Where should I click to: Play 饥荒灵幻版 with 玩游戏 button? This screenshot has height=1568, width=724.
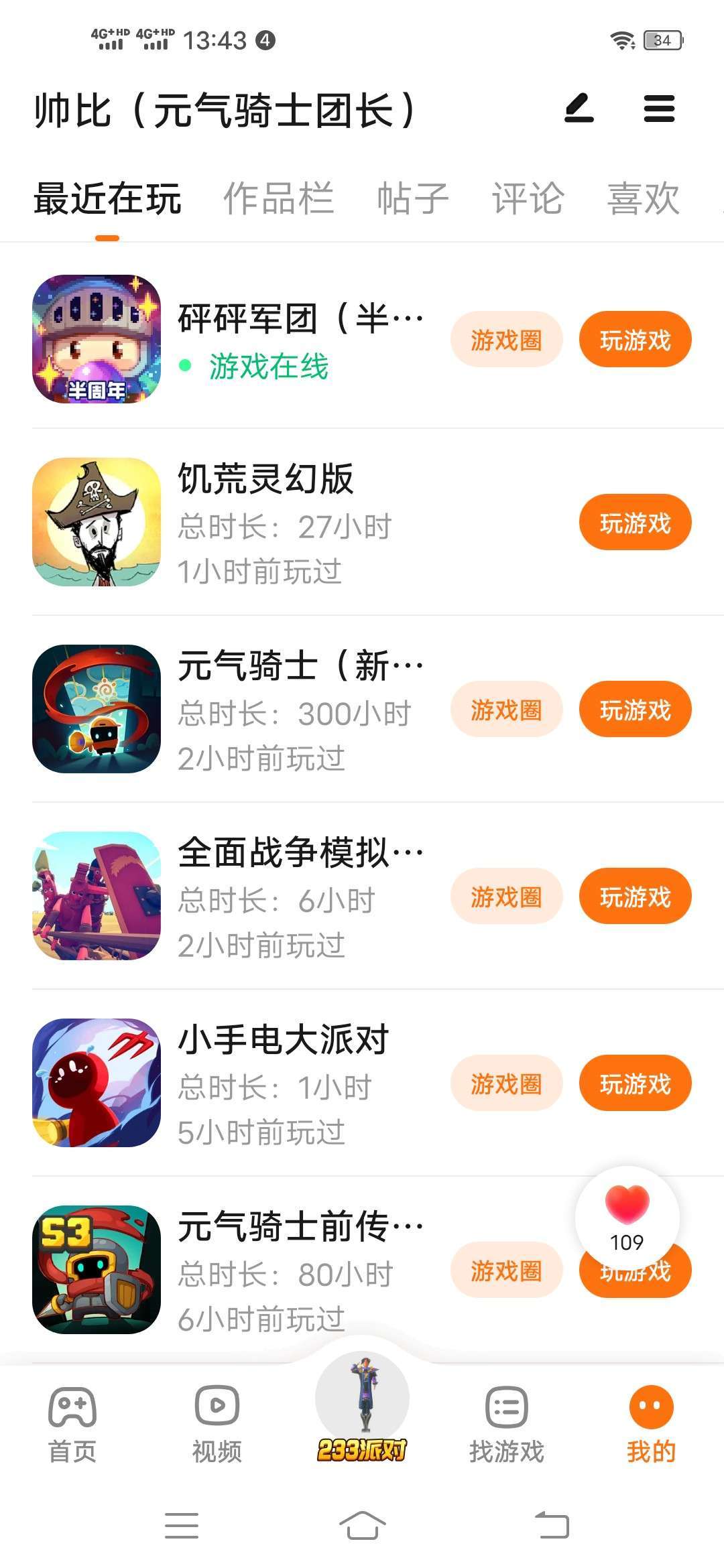(x=635, y=523)
